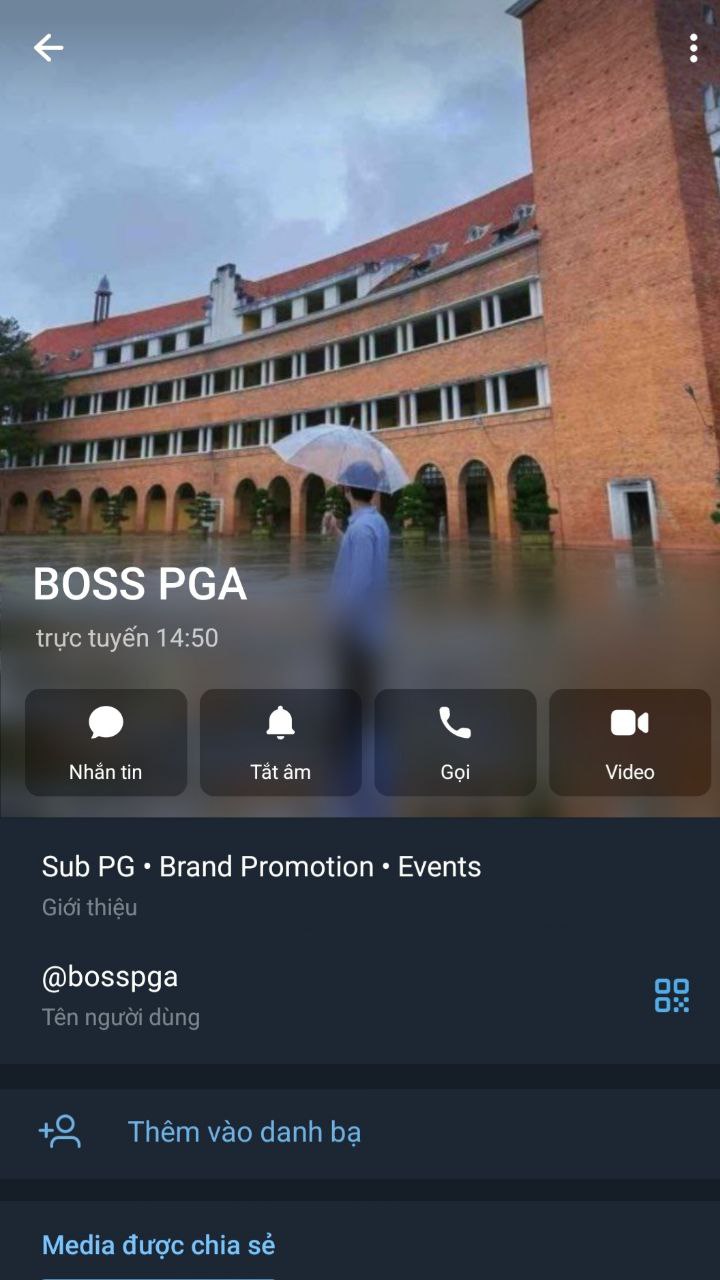Mute notifications with Tắt âm

280,742
